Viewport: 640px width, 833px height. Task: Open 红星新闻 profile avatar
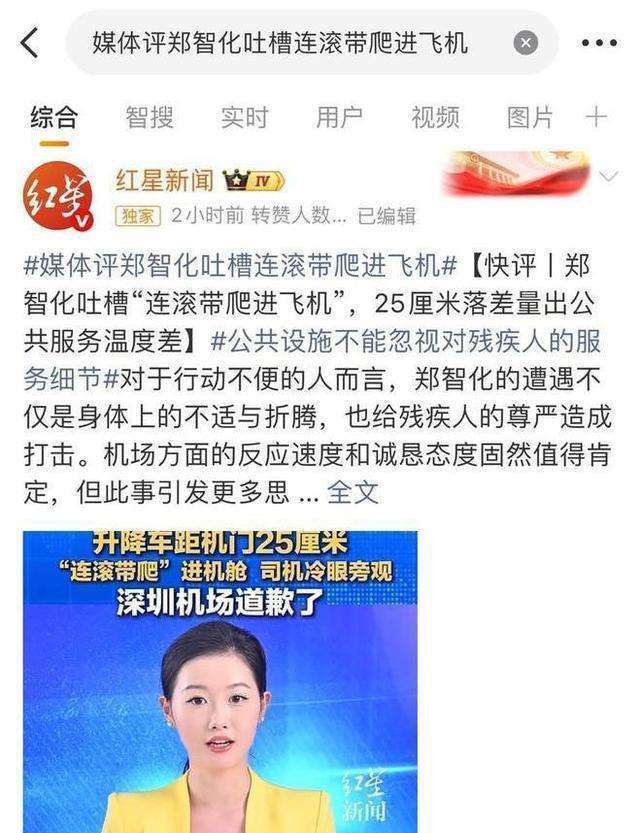[x=58, y=196]
